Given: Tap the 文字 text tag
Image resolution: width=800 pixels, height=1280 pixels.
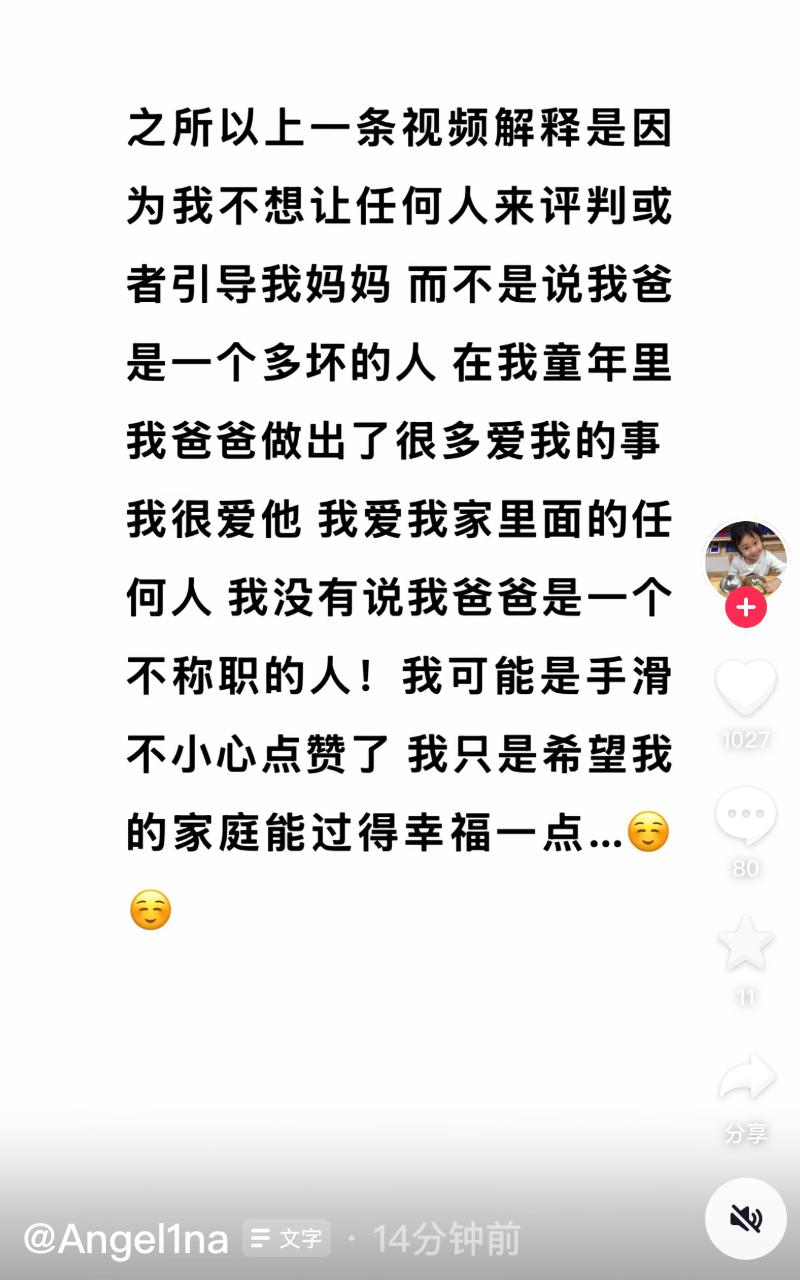Looking at the screenshot, I should click(x=287, y=1239).
